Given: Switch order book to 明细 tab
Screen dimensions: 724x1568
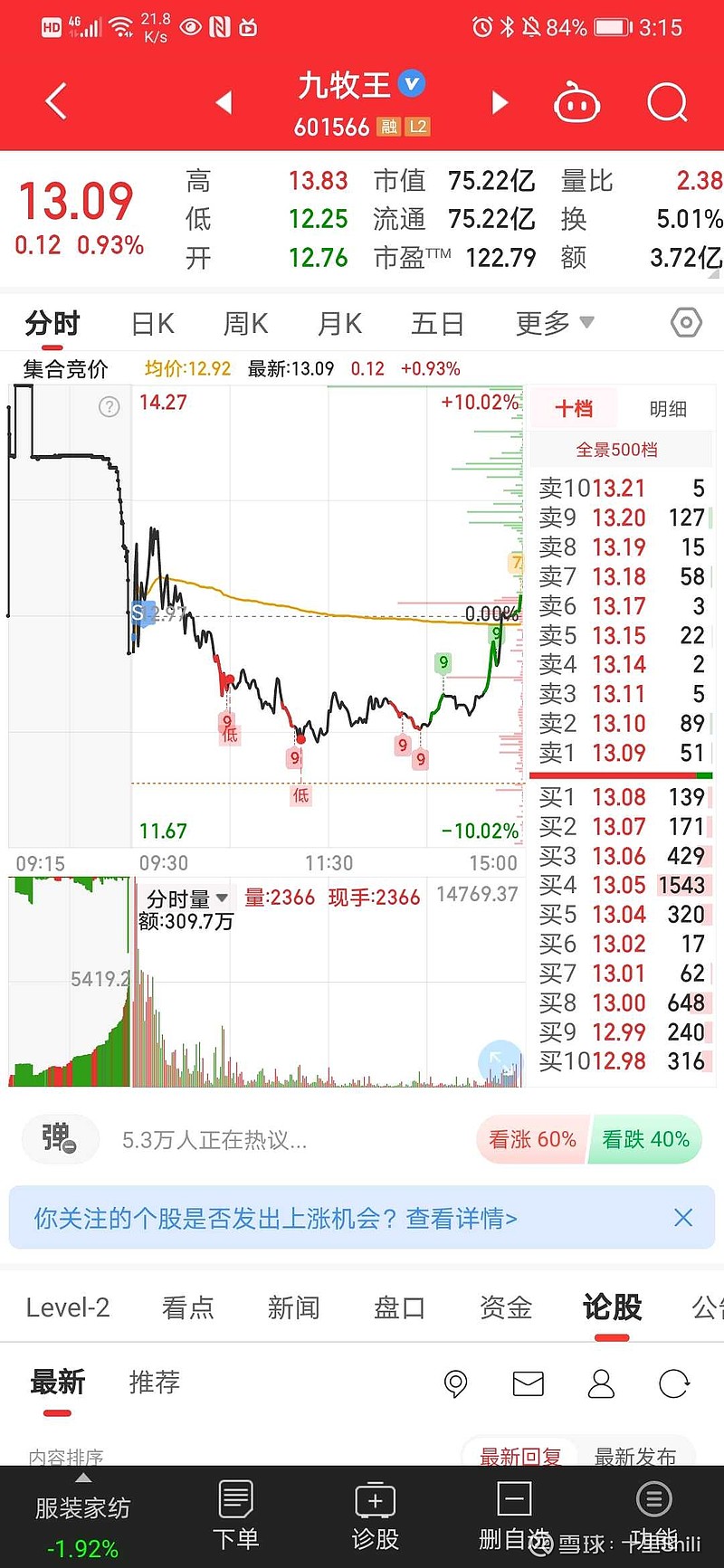Looking at the screenshot, I should (x=668, y=409).
